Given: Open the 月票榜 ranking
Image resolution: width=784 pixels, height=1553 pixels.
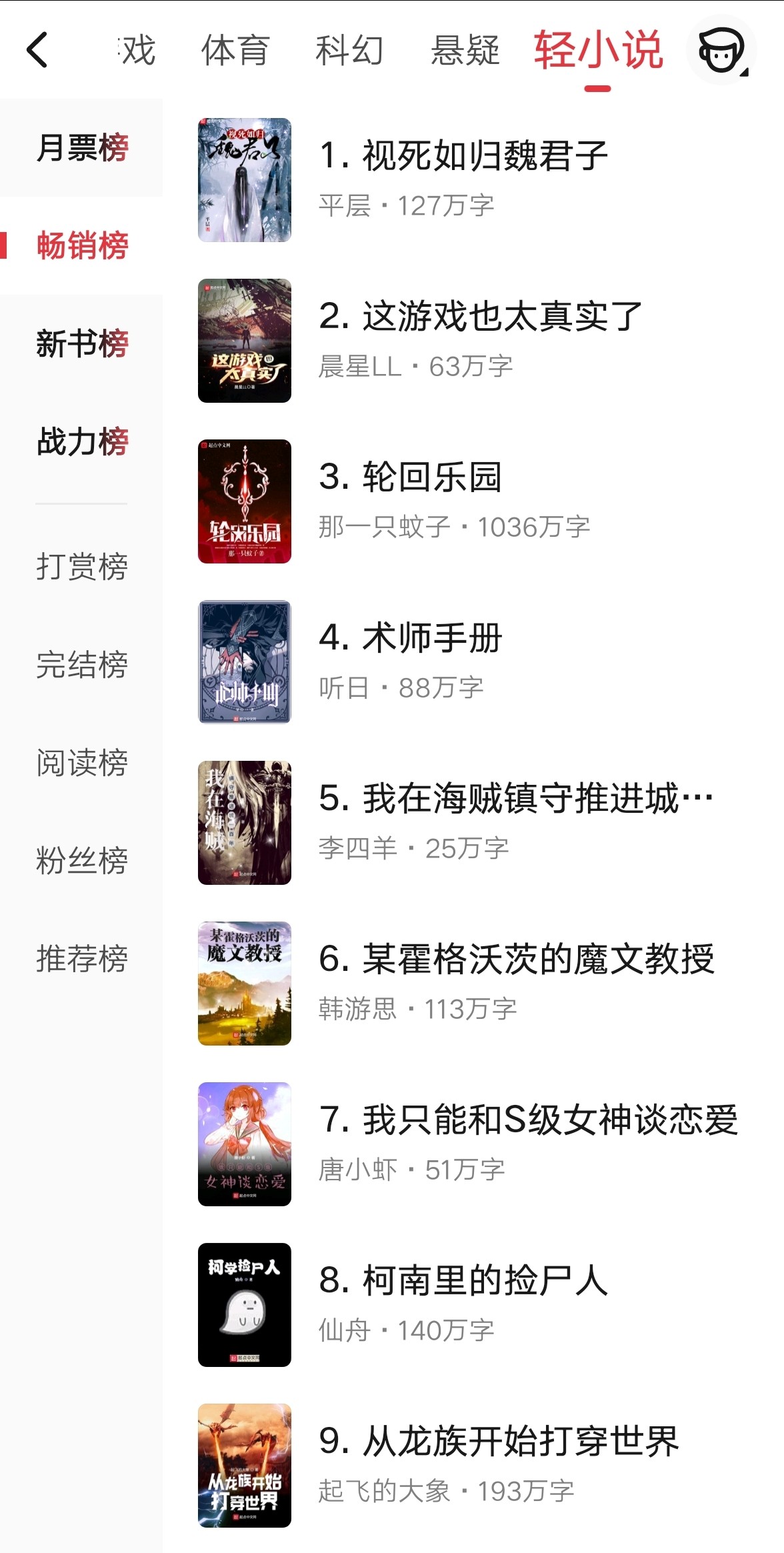Looking at the screenshot, I should [82, 147].
